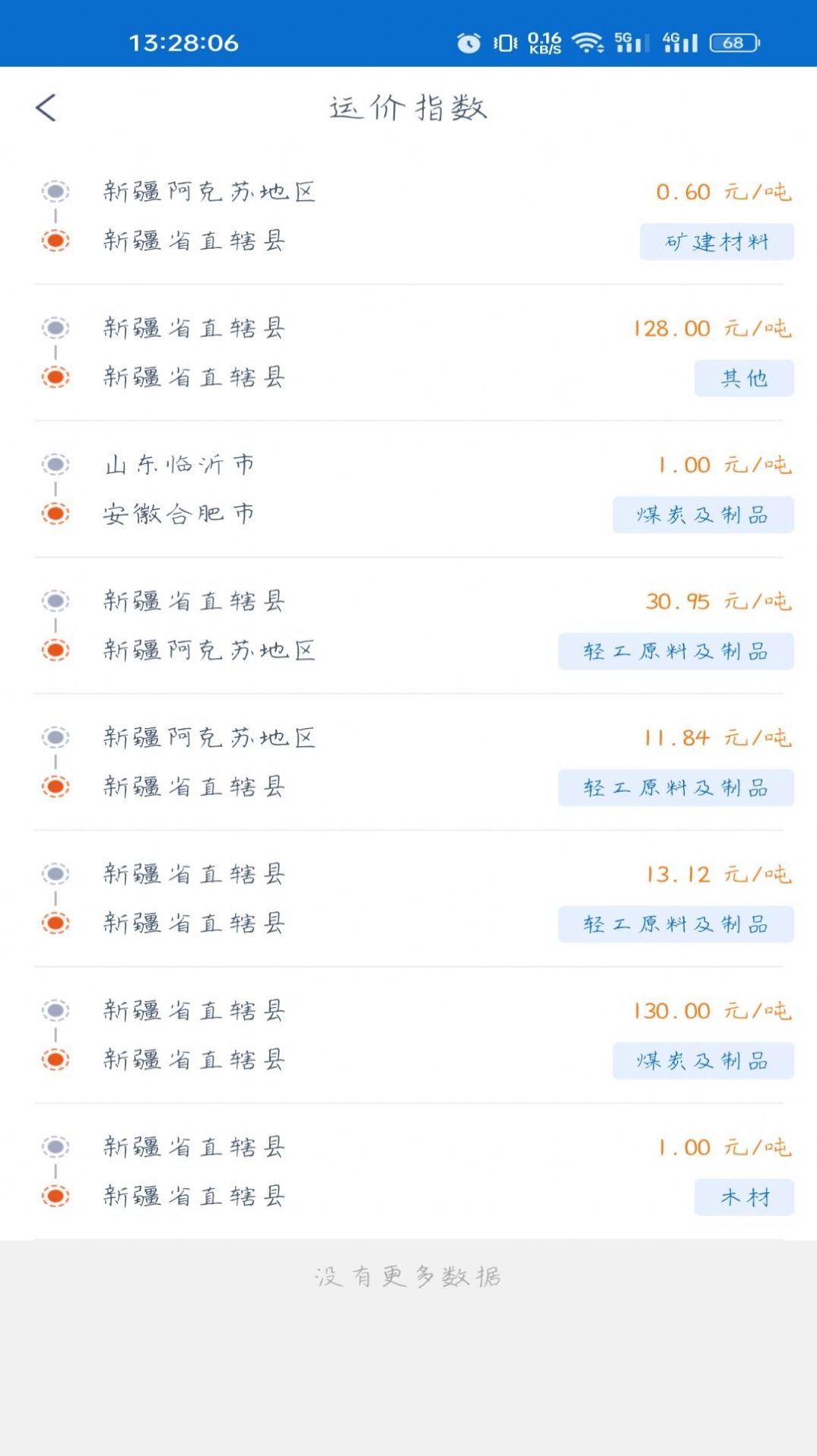The width and height of the screenshot is (817, 1456).
Task: Open the 13.12 元/吨 轻工原料及制品 row
Action: click(x=408, y=898)
